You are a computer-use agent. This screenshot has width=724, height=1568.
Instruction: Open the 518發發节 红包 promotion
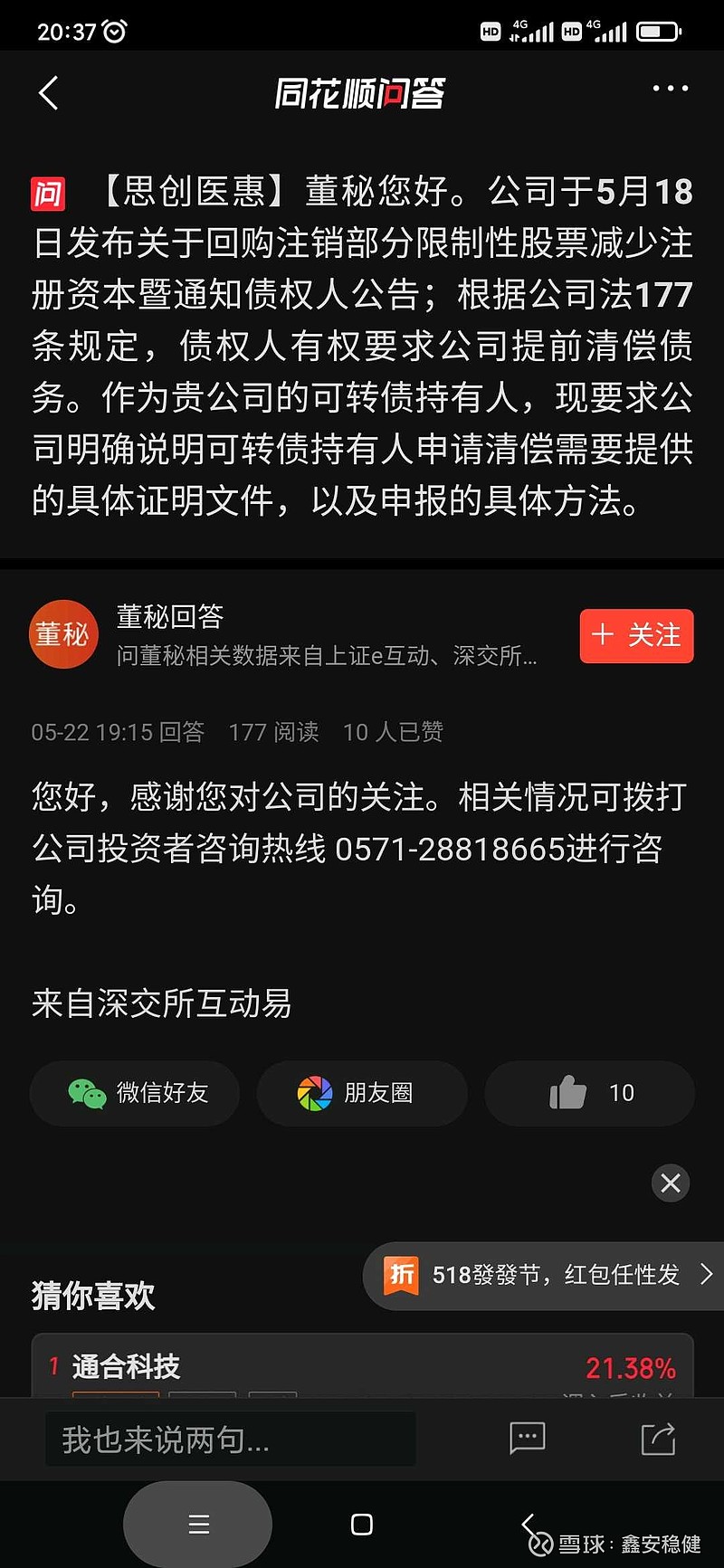coord(543,1275)
